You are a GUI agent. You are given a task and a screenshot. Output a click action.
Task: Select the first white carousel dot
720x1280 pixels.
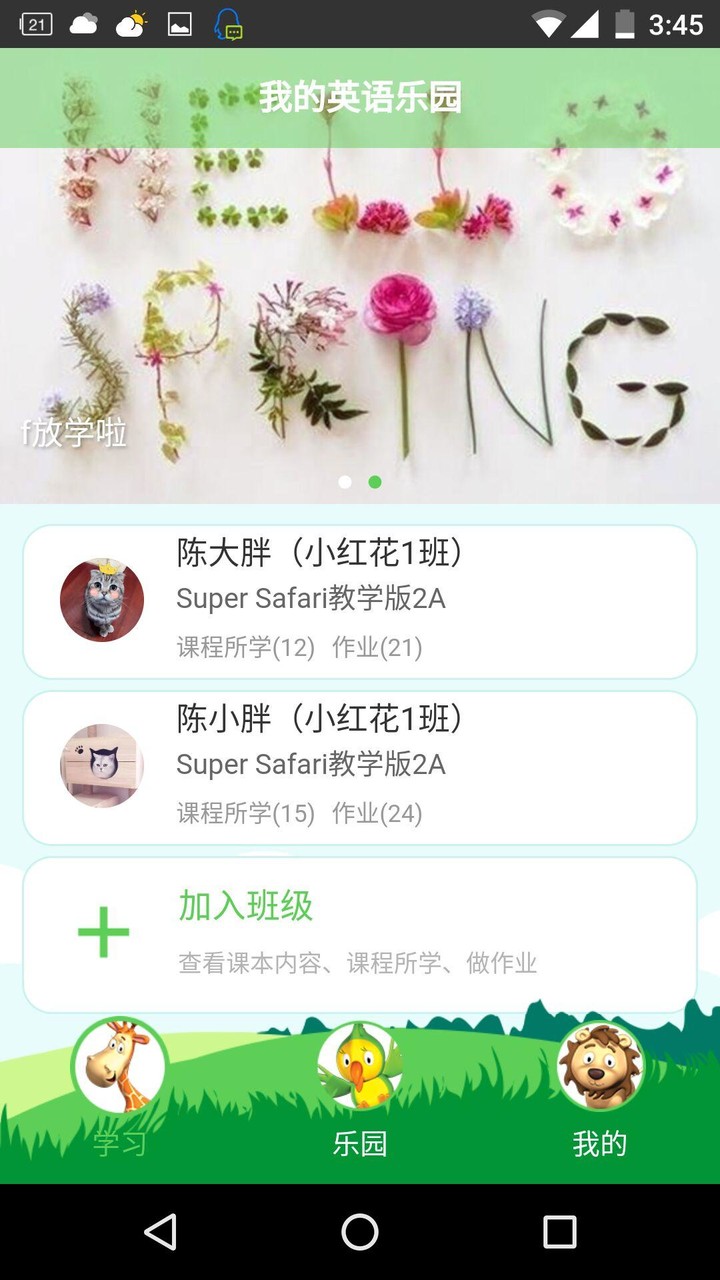(x=345, y=481)
